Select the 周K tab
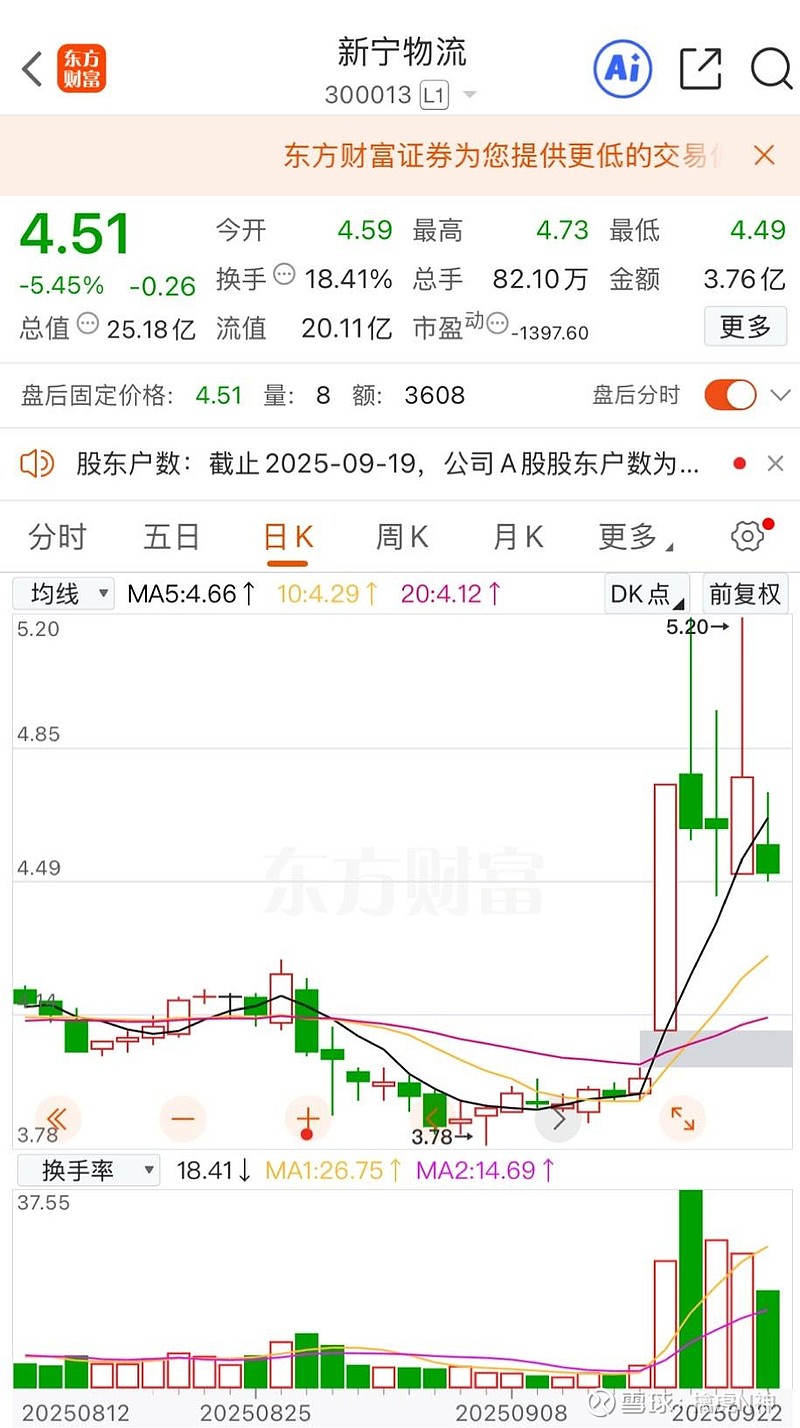This screenshot has height=1428, width=800. pos(402,537)
